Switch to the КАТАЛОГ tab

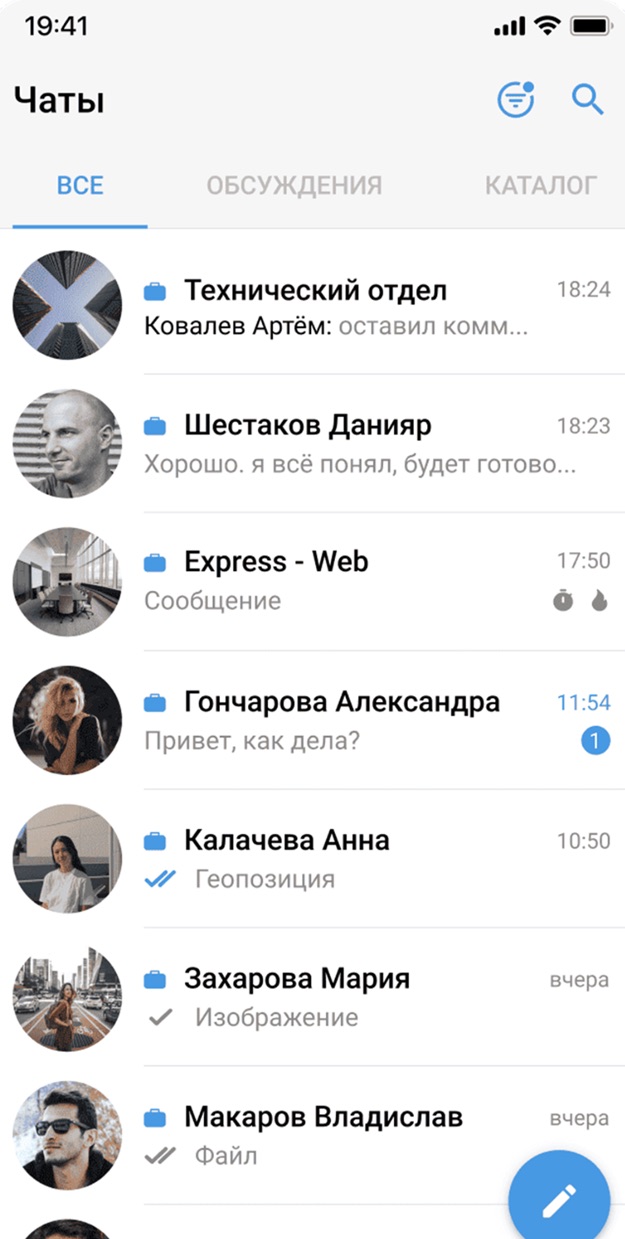540,185
